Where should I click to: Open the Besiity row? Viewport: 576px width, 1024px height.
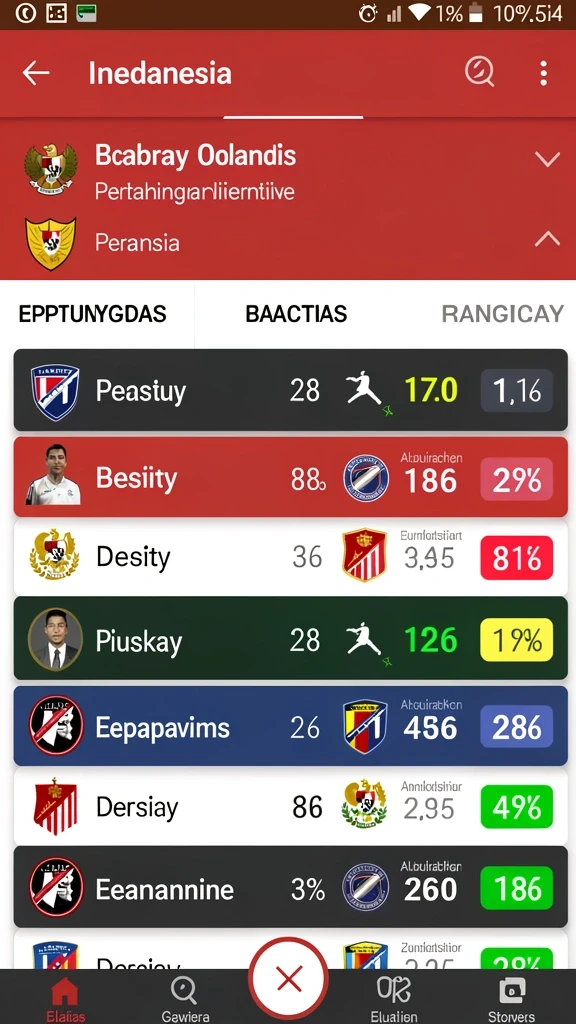tap(291, 477)
